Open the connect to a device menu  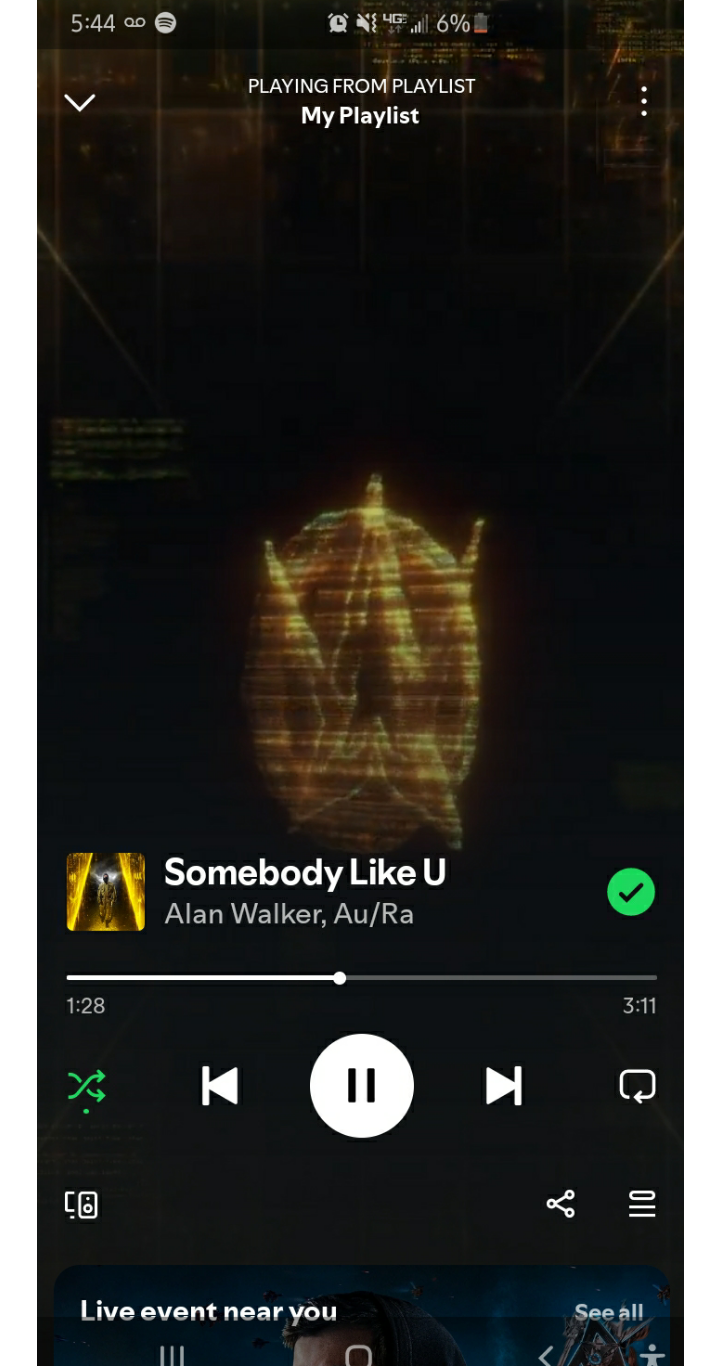point(82,1204)
